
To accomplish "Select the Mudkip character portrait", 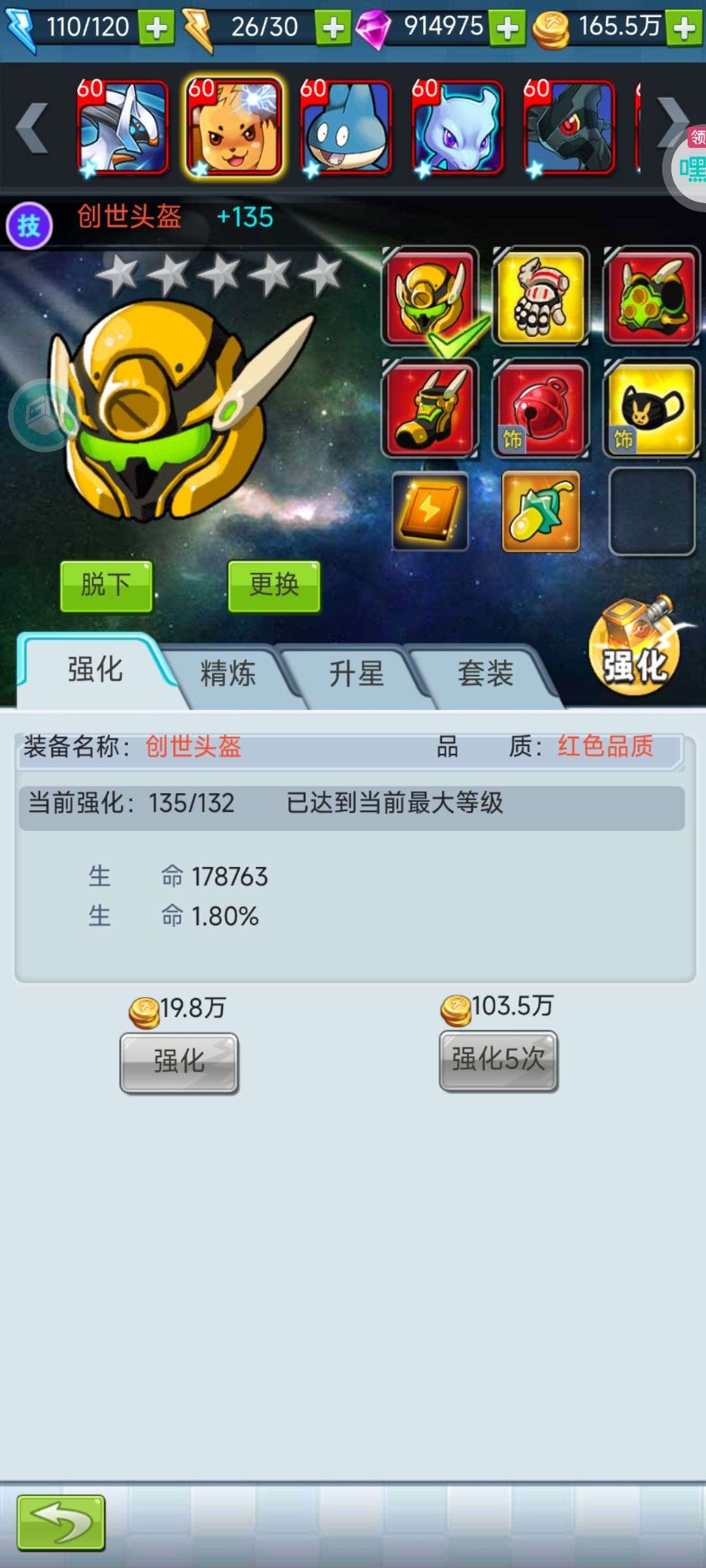I will click(x=346, y=127).
